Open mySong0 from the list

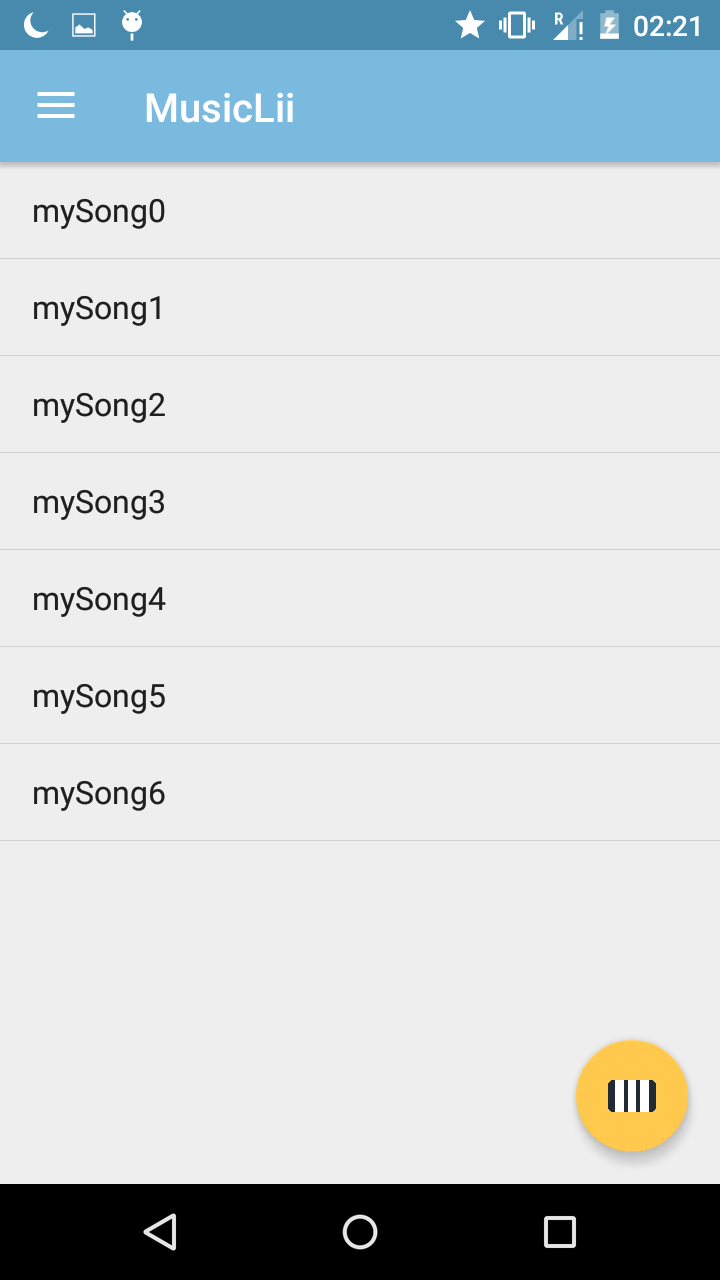click(360, 211)
